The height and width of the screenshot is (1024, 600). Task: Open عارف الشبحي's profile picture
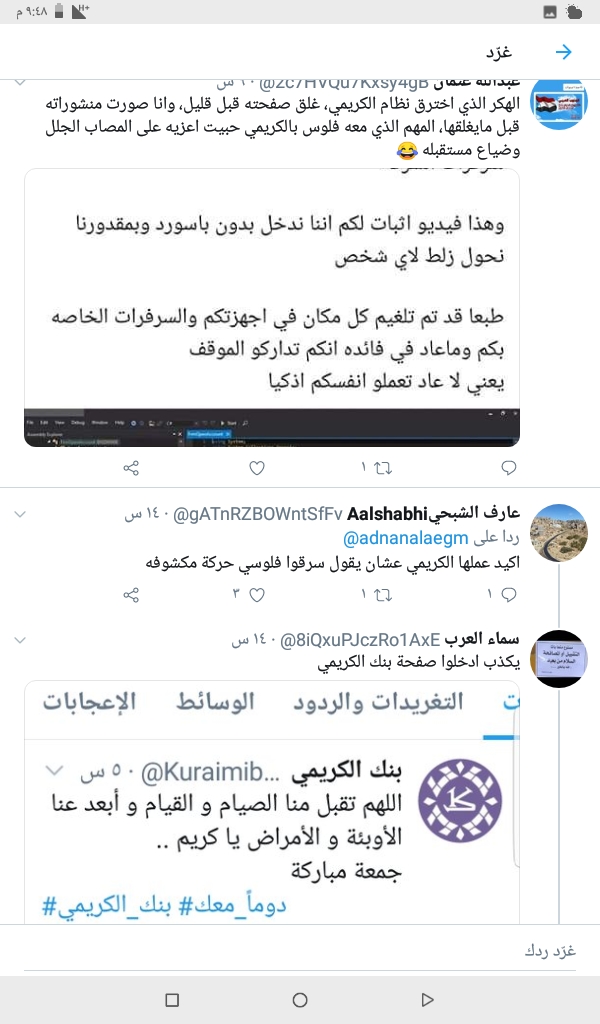click(557, 532)
